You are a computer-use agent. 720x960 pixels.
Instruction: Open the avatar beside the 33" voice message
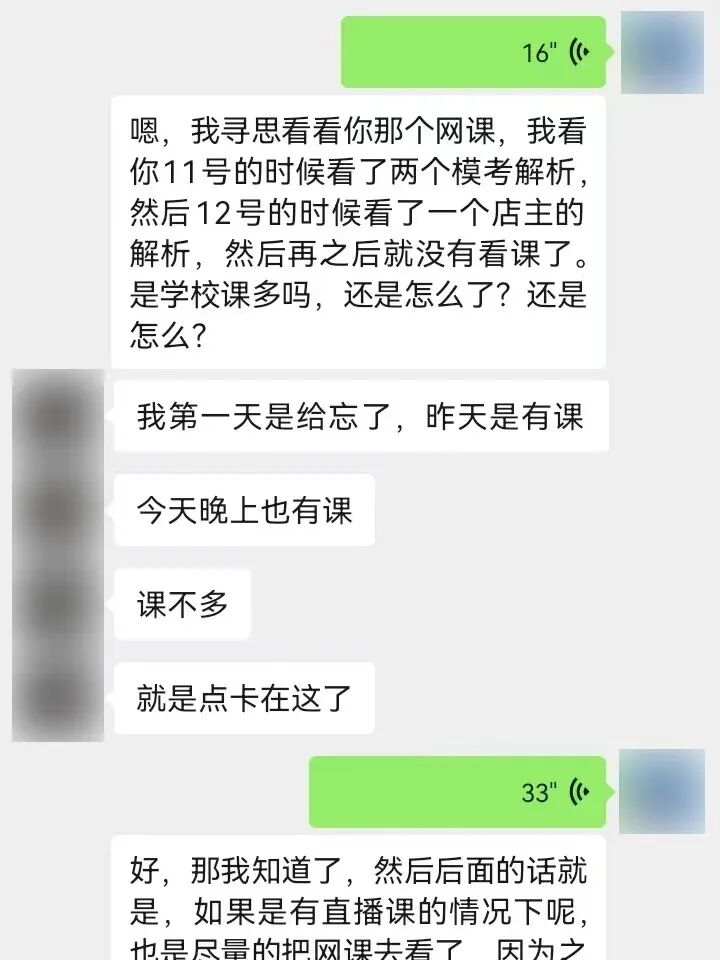[662, 792]
